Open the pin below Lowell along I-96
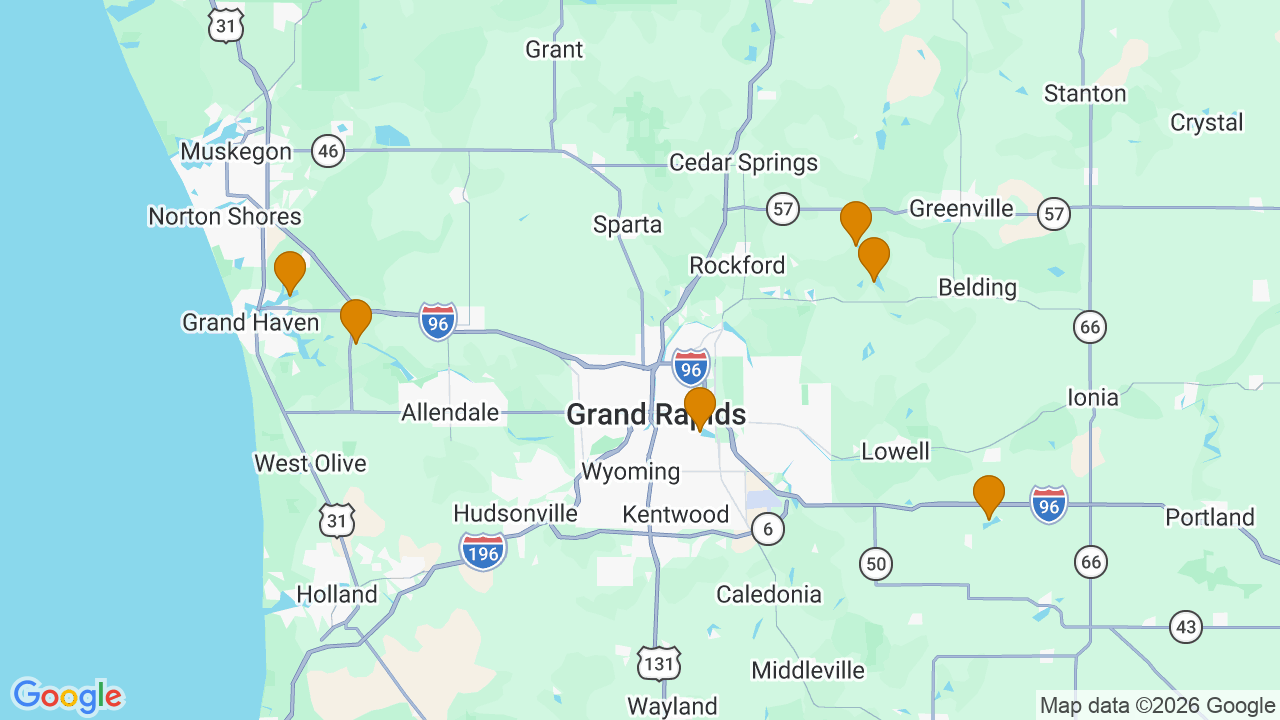Screen dimensions: 1280x720 point(989,495)
